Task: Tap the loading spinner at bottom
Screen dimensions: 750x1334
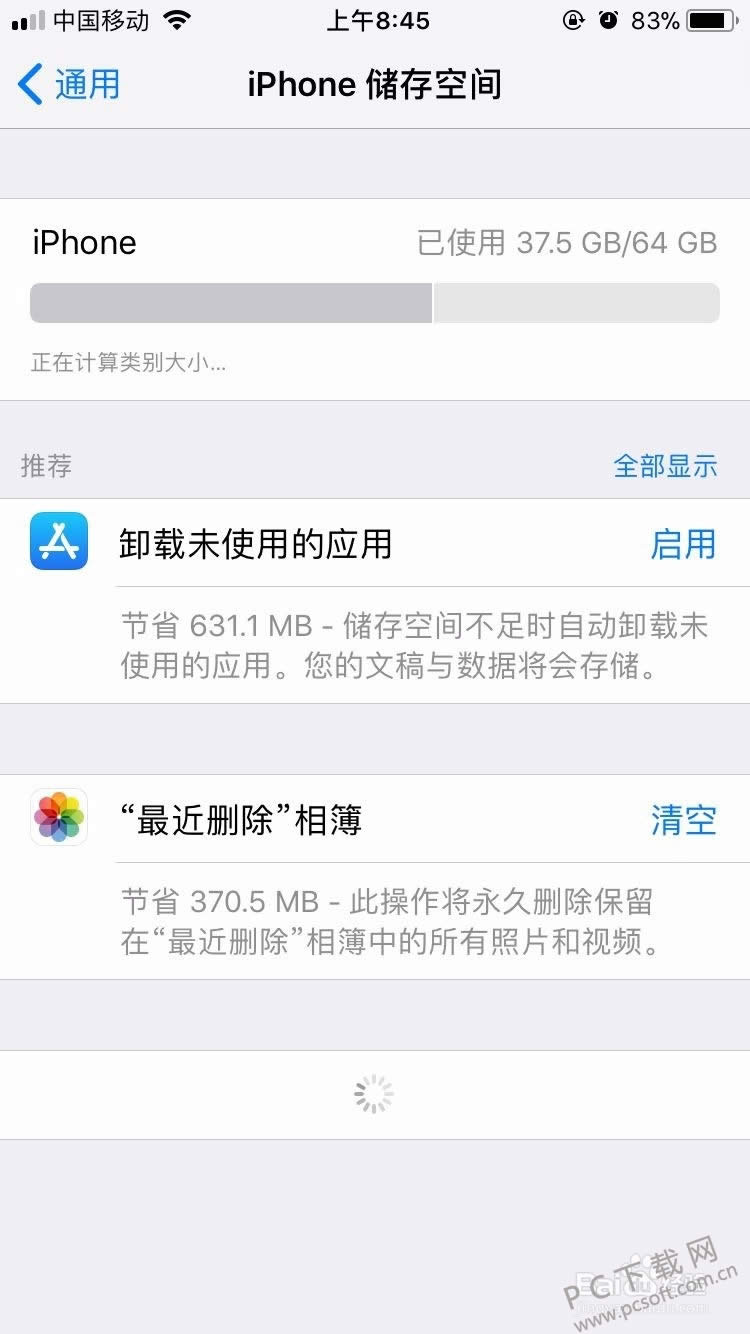Action: 374,1093
